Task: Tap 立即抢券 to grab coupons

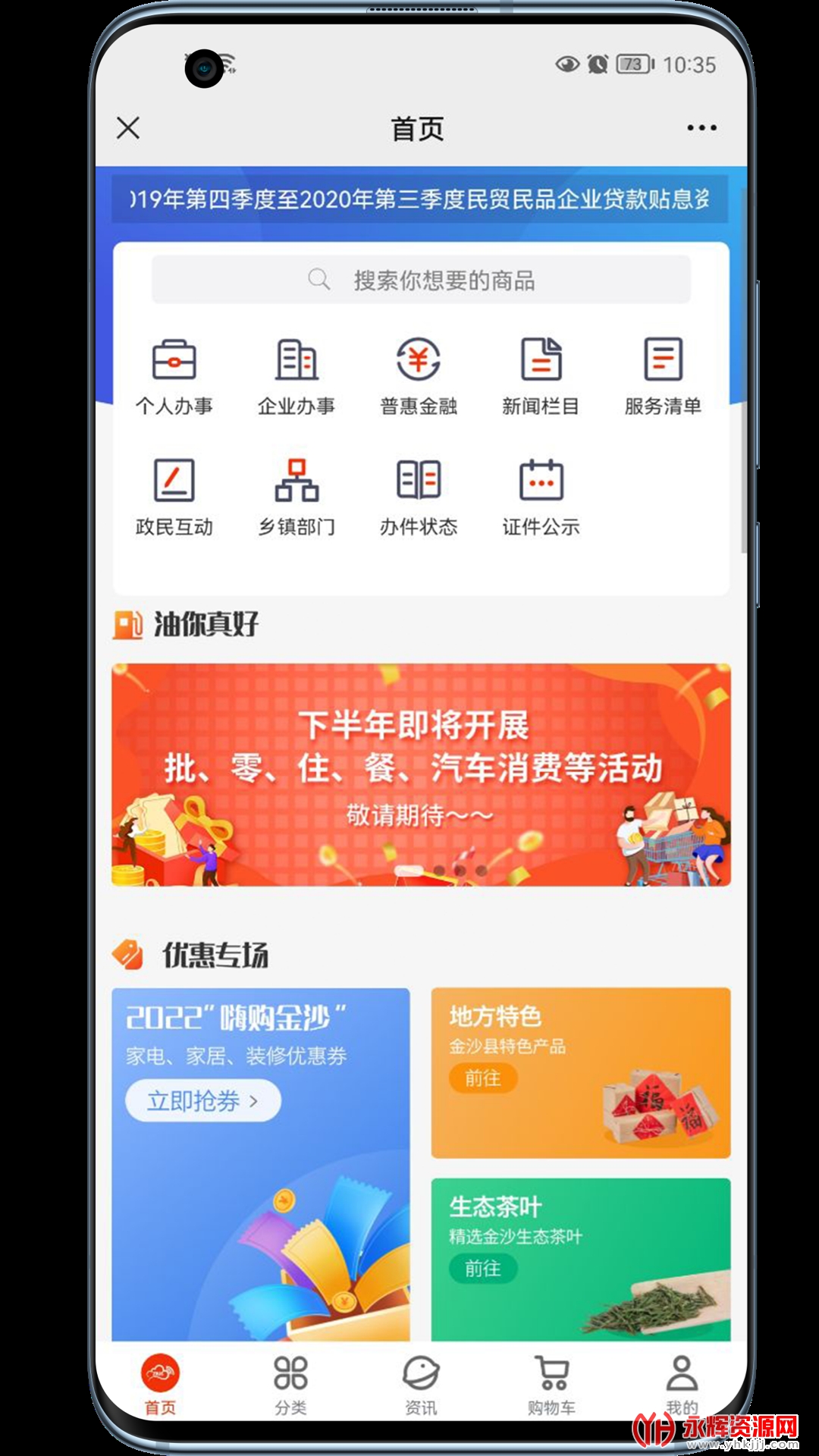Action: (x=202, y=1100)
